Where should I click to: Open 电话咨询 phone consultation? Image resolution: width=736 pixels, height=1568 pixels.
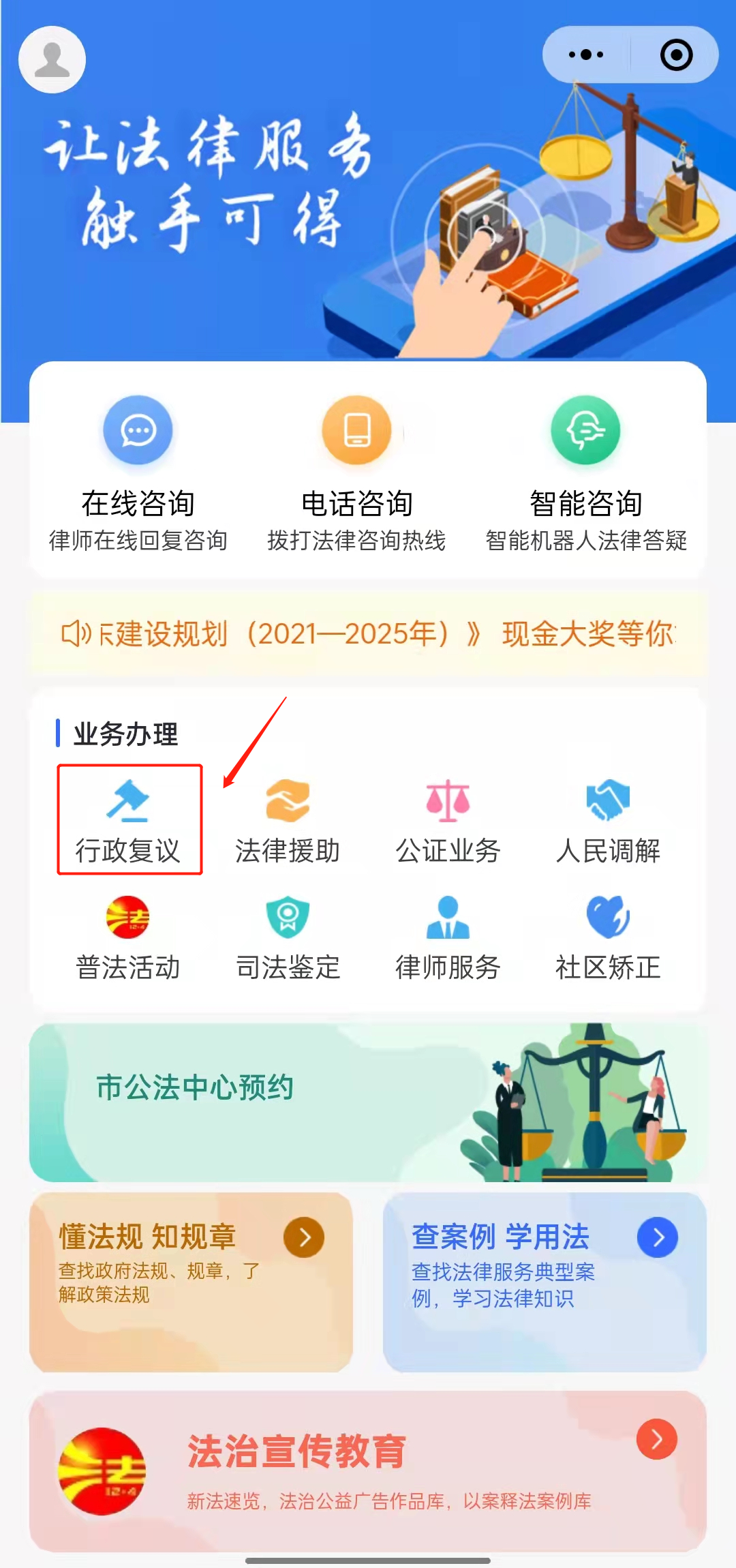tap(356, 472)
